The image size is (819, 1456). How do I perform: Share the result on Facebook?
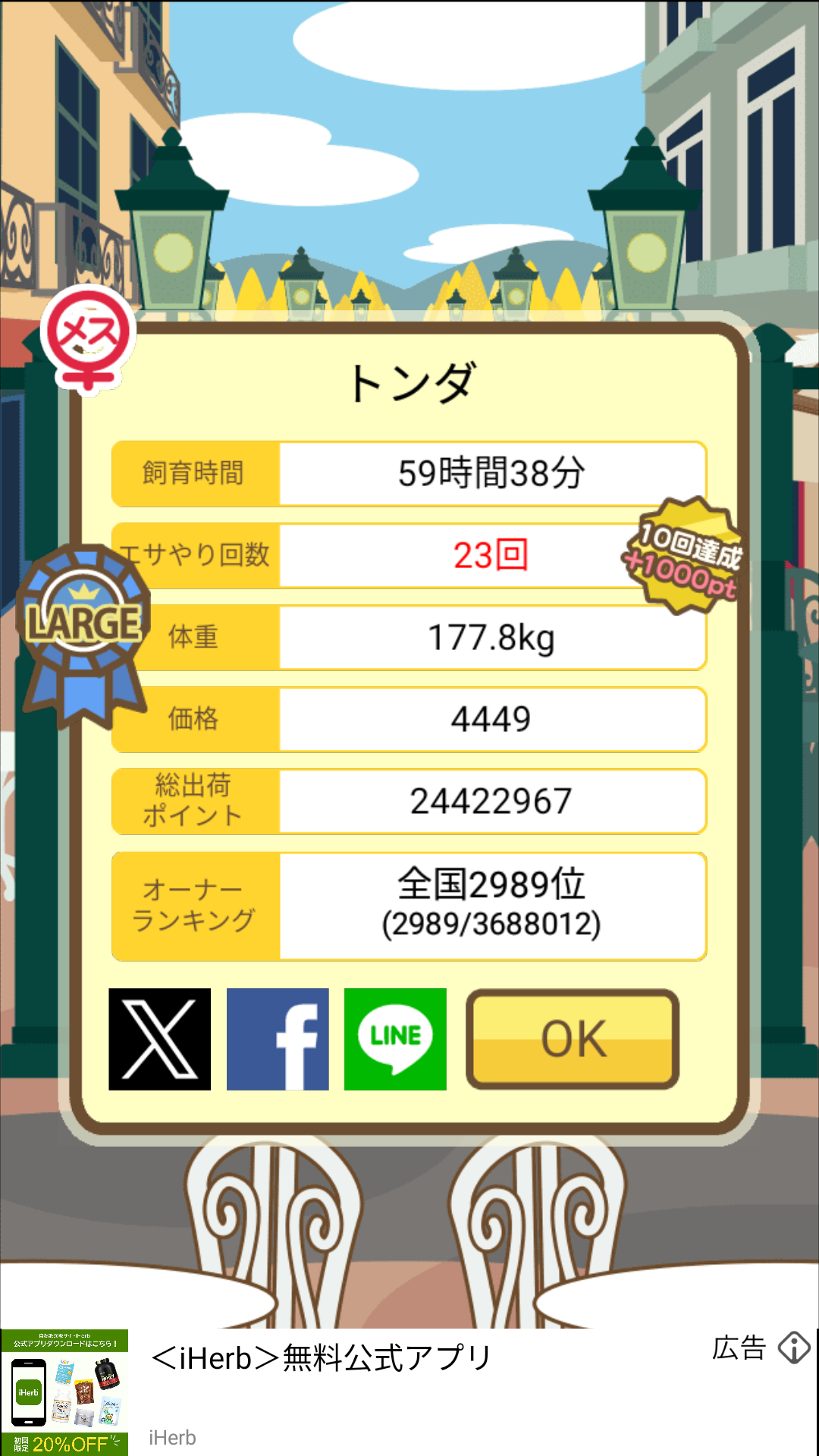[x=278, y=1039]
